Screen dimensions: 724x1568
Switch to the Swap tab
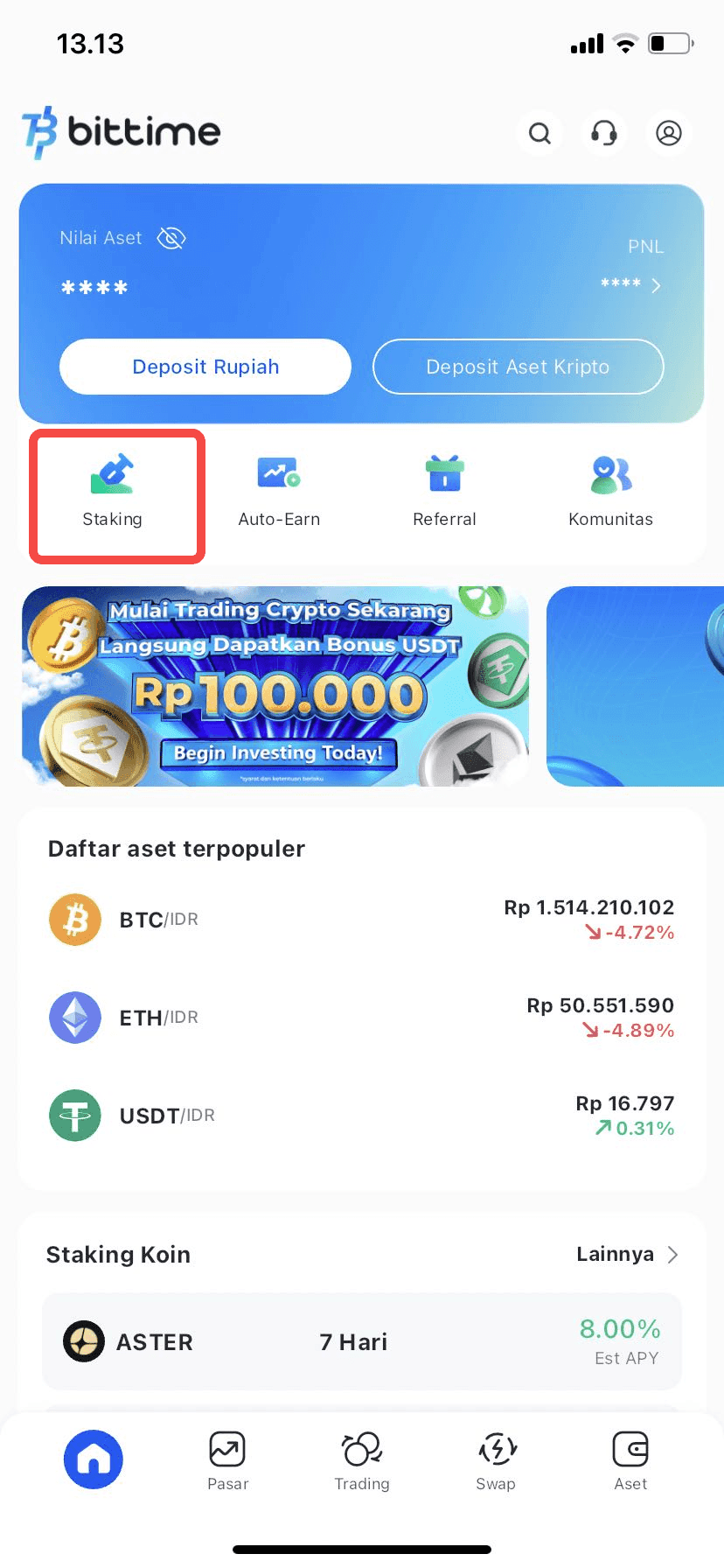pos(496,1459)
